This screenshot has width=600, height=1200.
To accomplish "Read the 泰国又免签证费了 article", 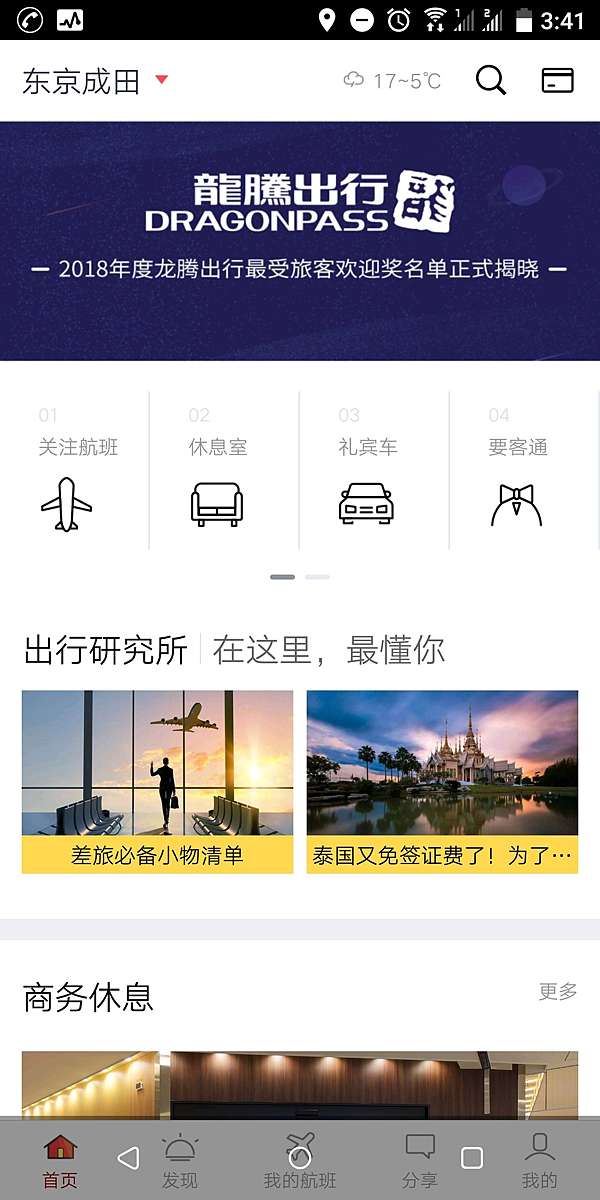I will tap(442, 782).
